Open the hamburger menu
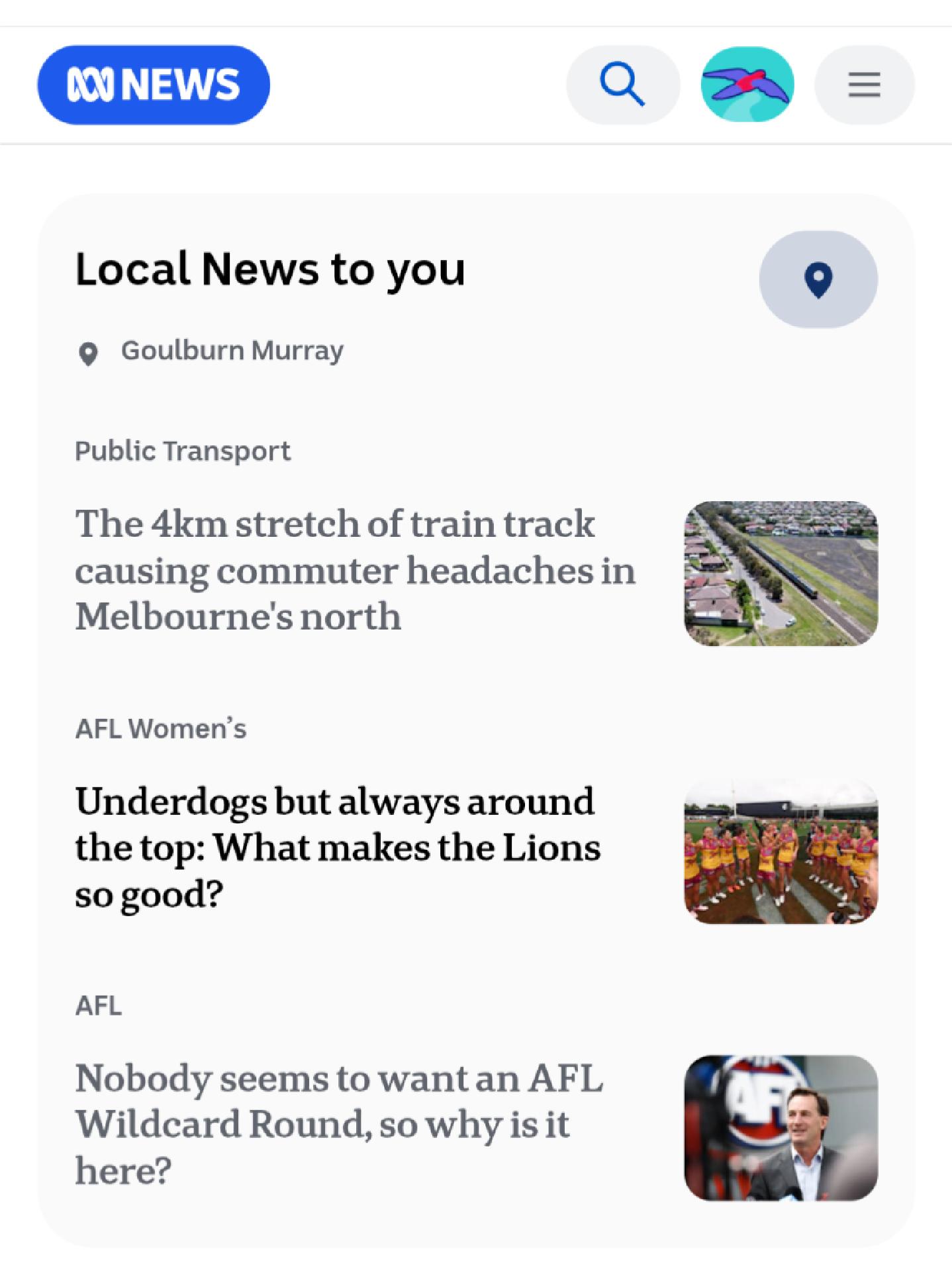Screen dimensions: 952x1271 coord(864,85)
